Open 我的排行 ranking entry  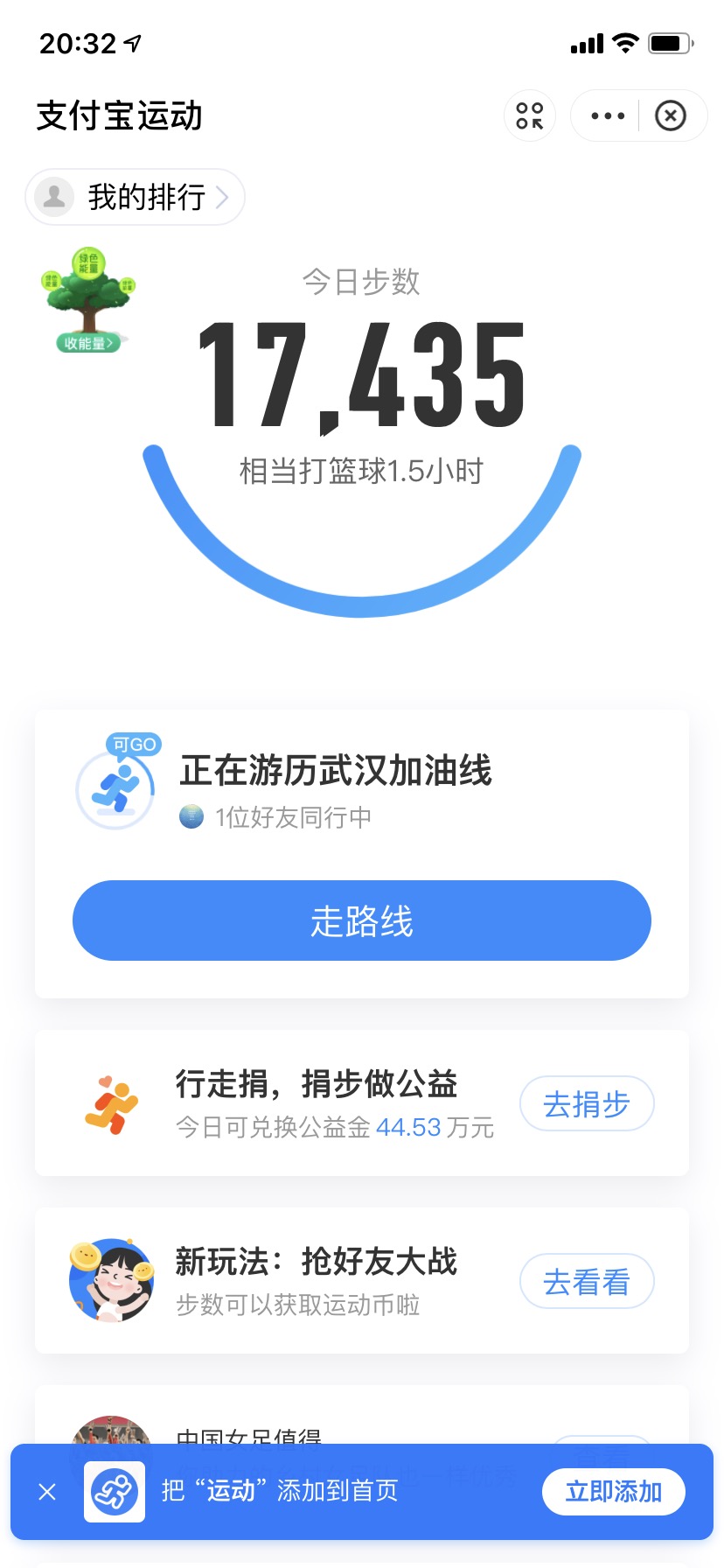pyautogui.click(x=136, y=197)
